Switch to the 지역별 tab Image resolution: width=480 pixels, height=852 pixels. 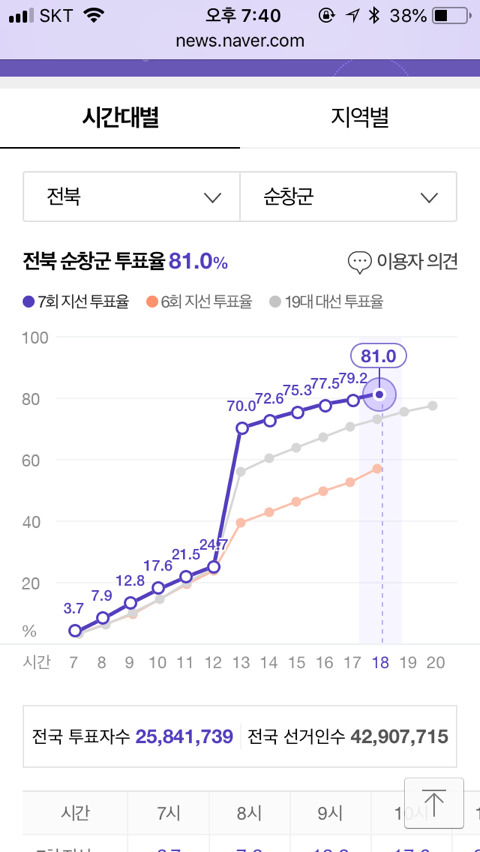tap(360, 117)
